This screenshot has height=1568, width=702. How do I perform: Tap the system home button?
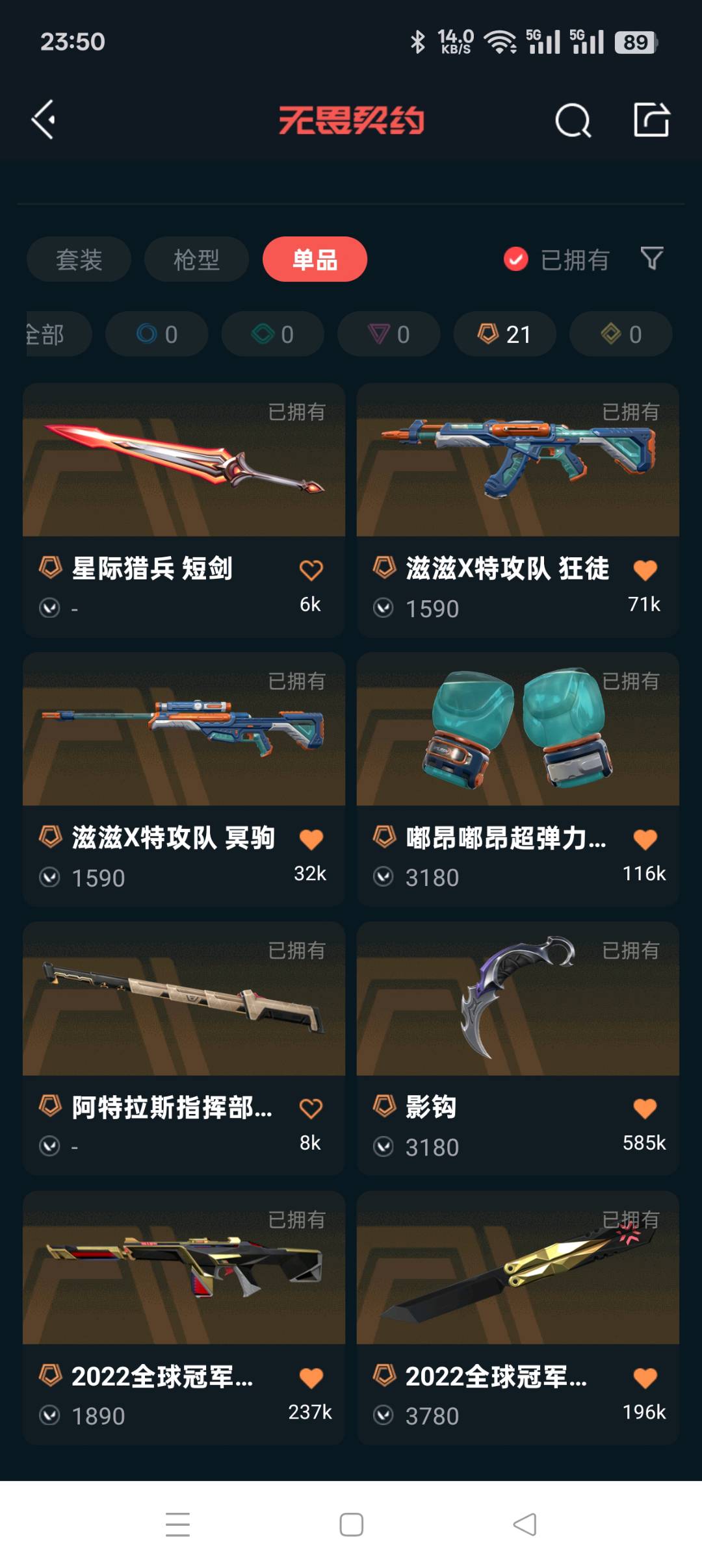tap(351, 1524)
